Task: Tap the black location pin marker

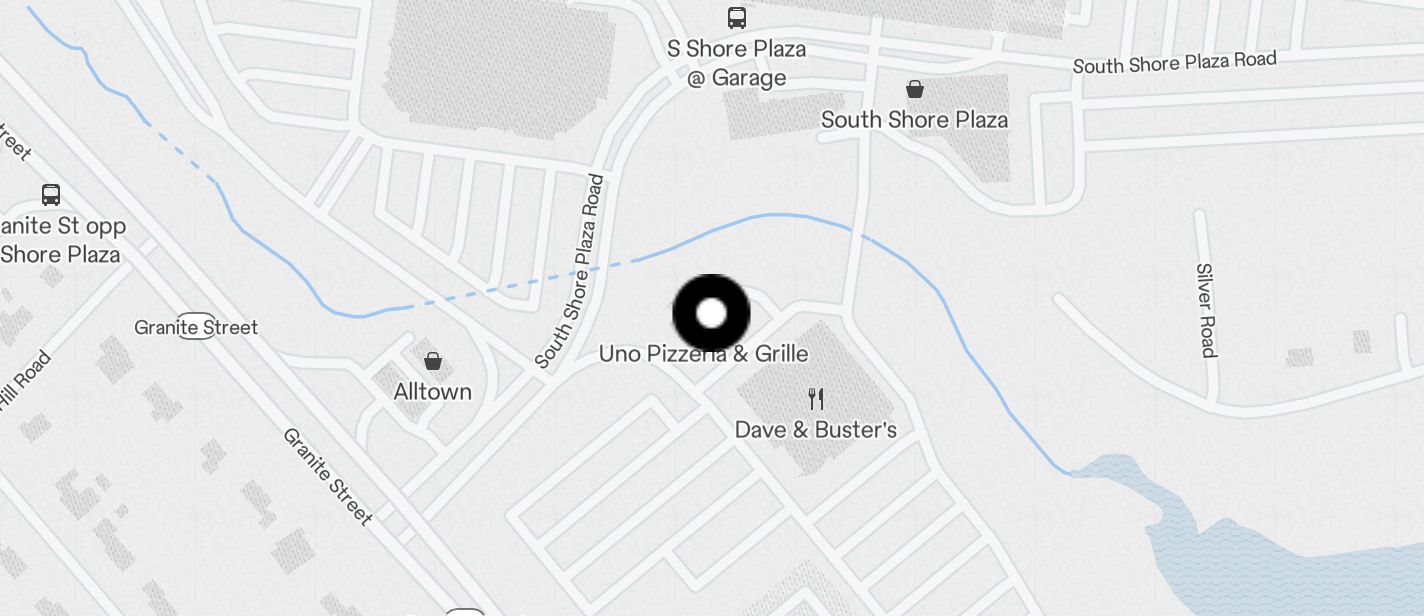Action: (710, 313)
